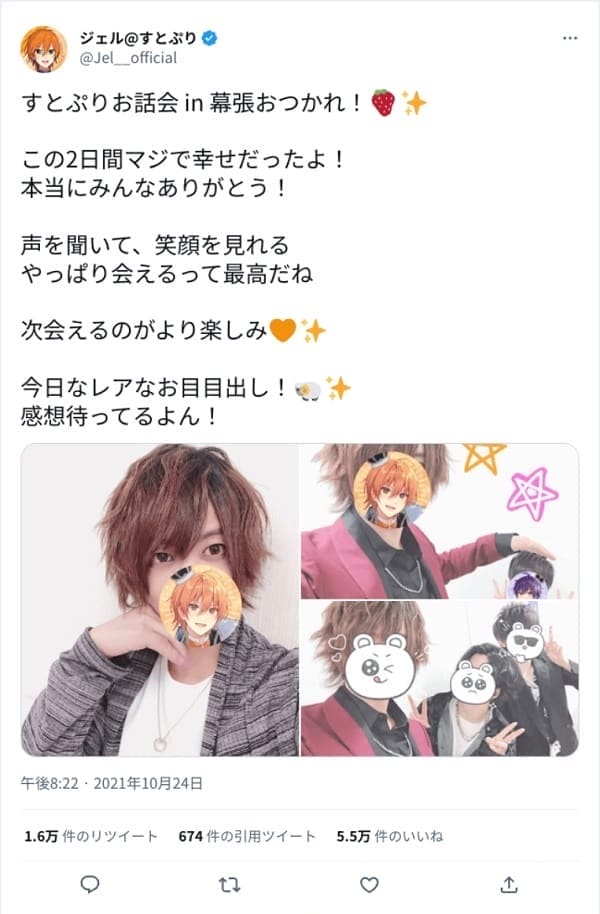Open the bottom-right group photo
600x914 pixels.
(x=440, y=678)
